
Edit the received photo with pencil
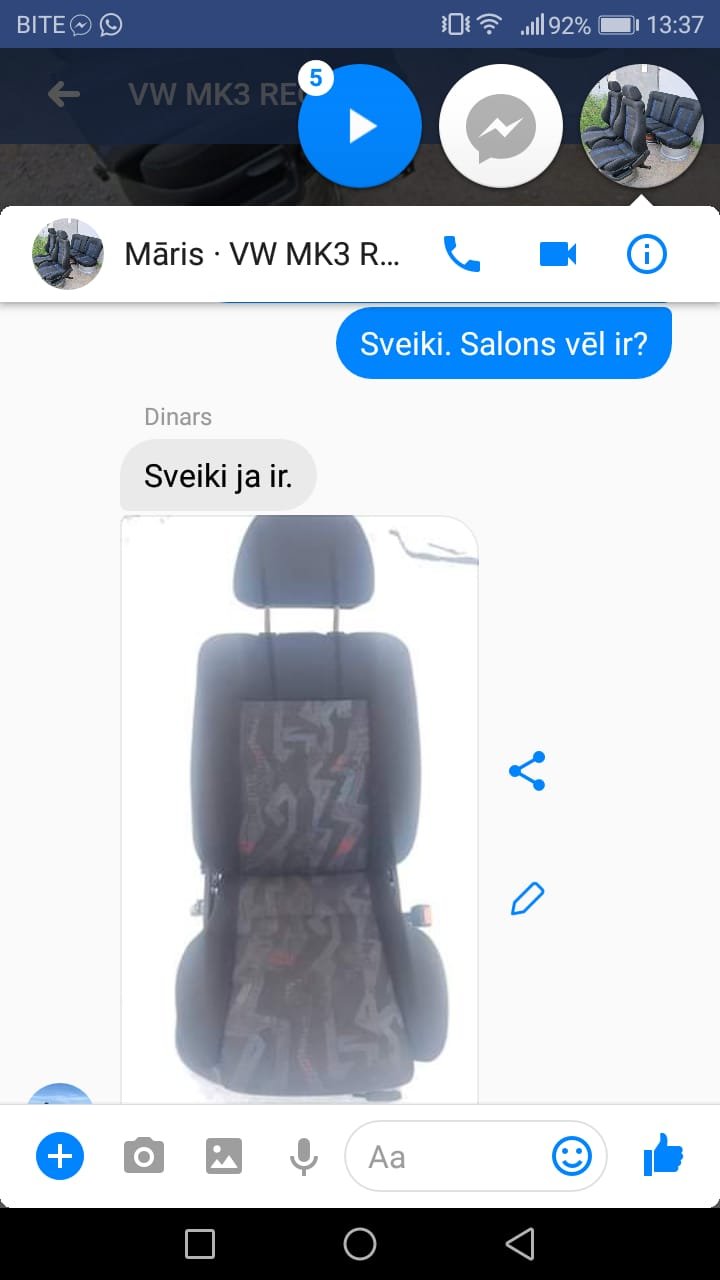click(x=527, y=899)
